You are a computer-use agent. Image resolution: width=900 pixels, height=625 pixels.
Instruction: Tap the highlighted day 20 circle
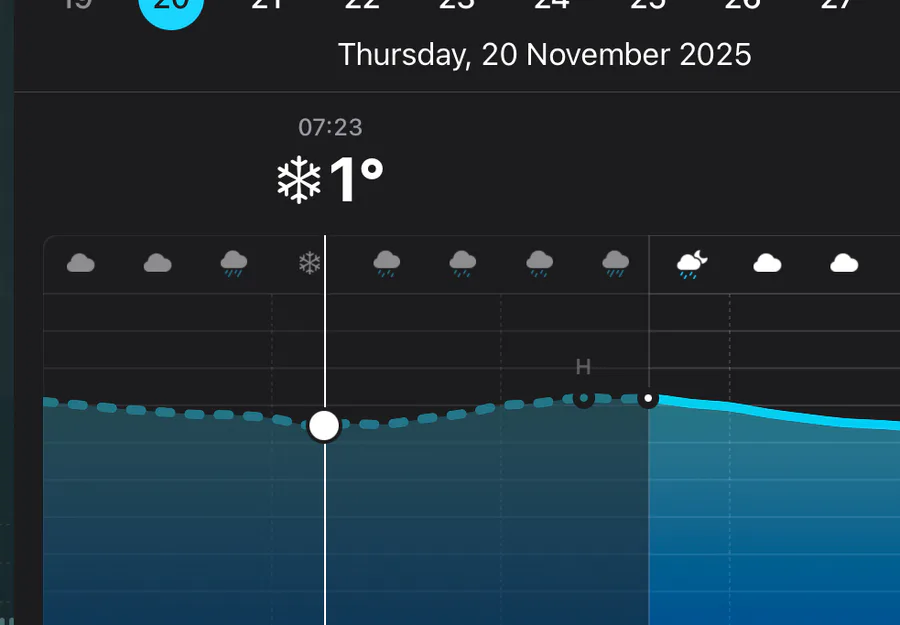(171, 10)
